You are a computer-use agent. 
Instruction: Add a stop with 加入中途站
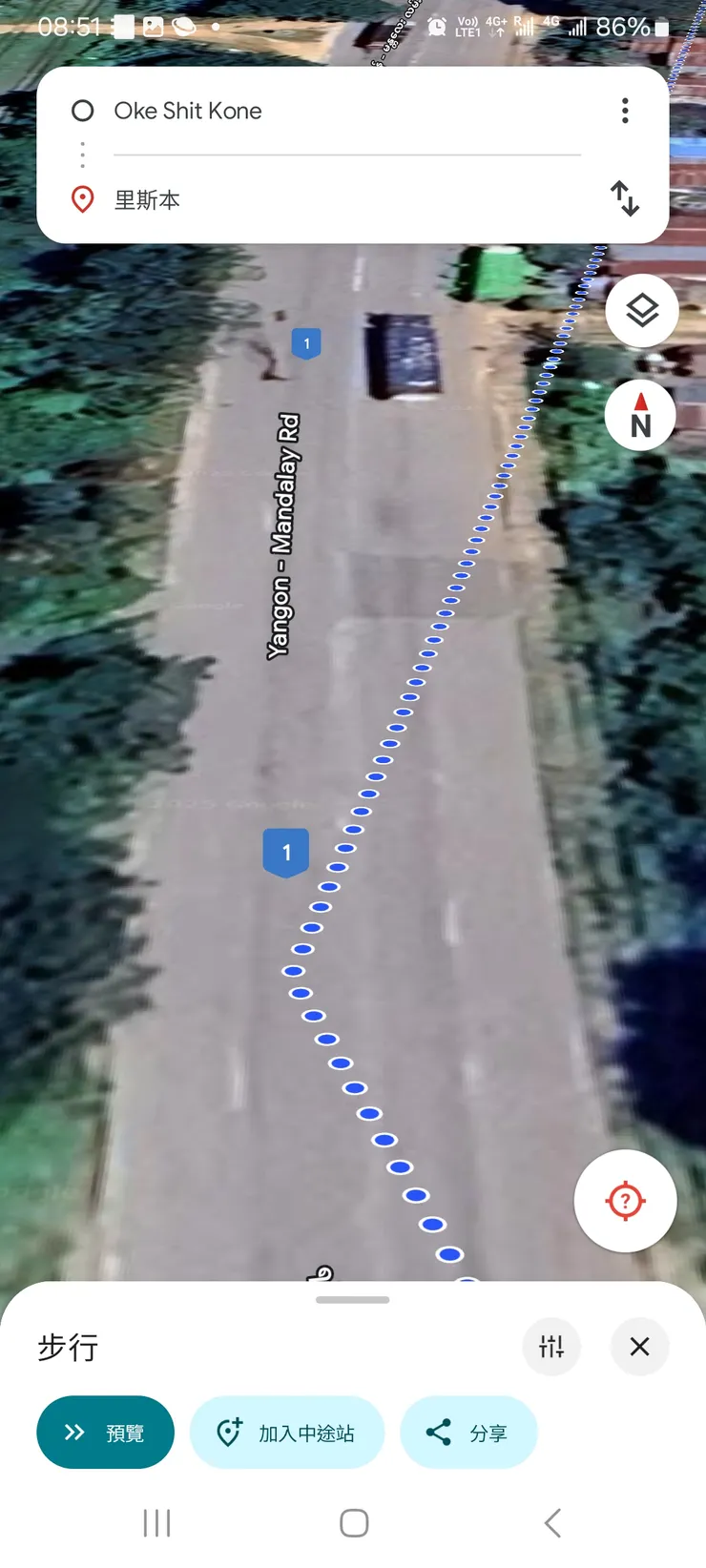[x=287, y=1433]
